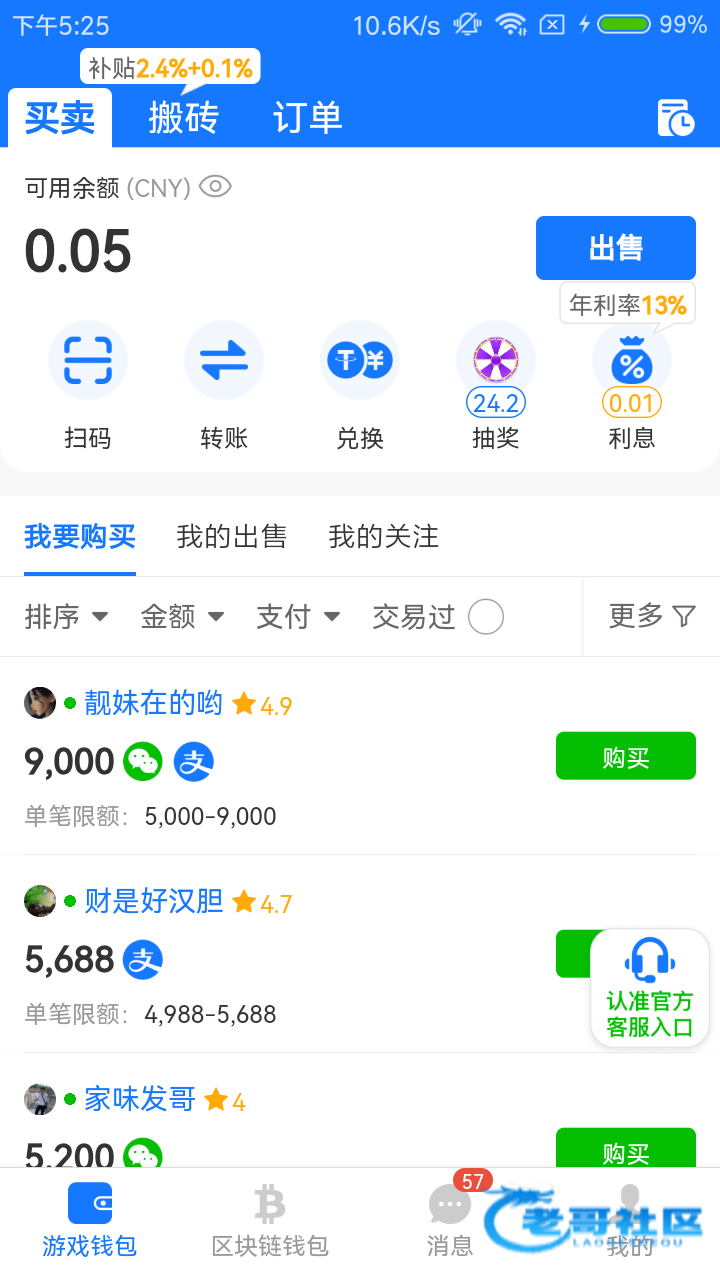
Task: Open 扫码 scanner
Action: [x=88, y=361]
